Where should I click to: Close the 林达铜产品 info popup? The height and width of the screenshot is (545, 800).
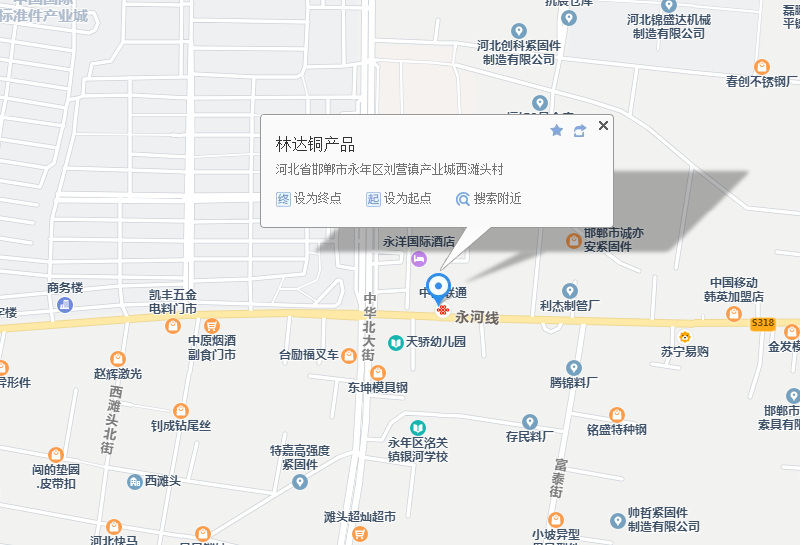coord(603,126)
